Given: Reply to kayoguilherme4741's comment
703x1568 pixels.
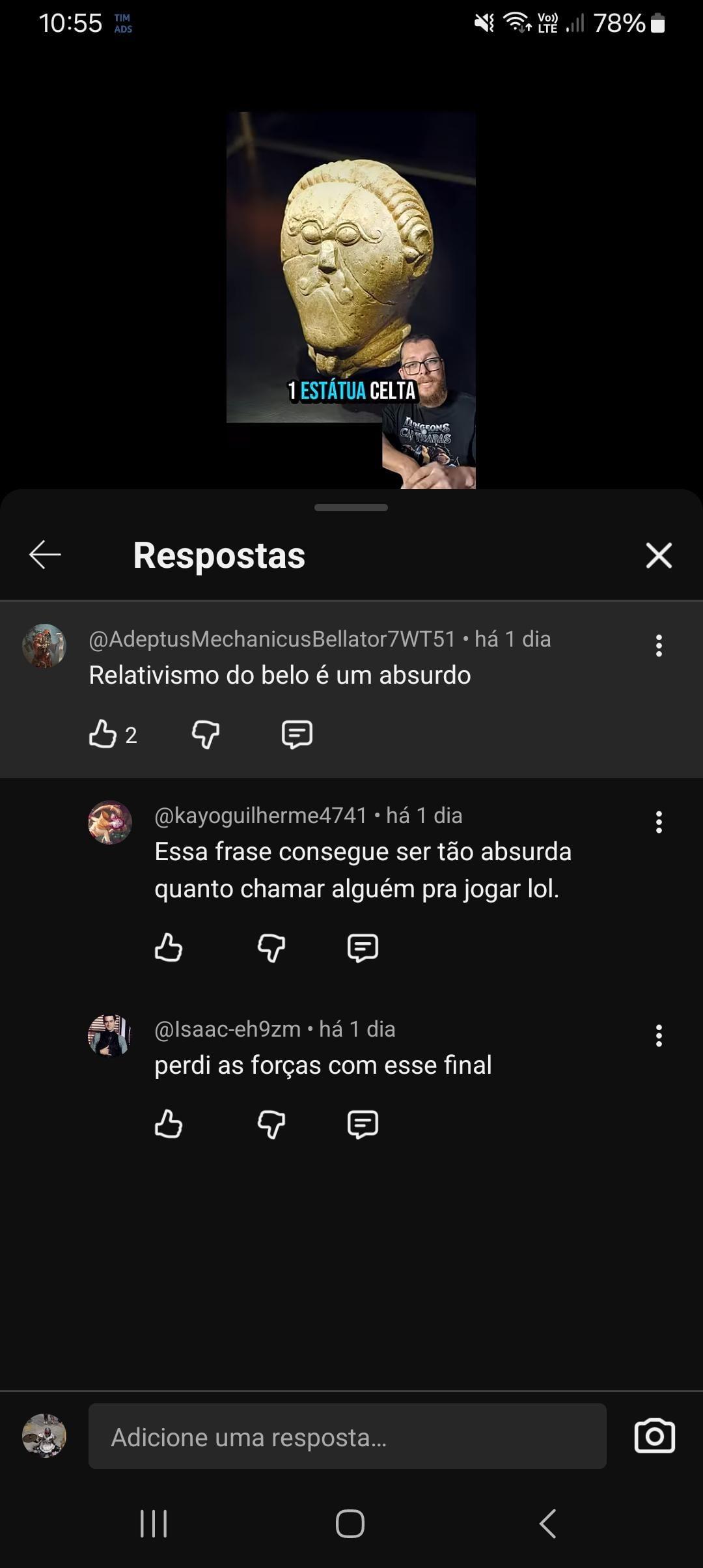Looking at the screenshot, I should click(363, 947).
